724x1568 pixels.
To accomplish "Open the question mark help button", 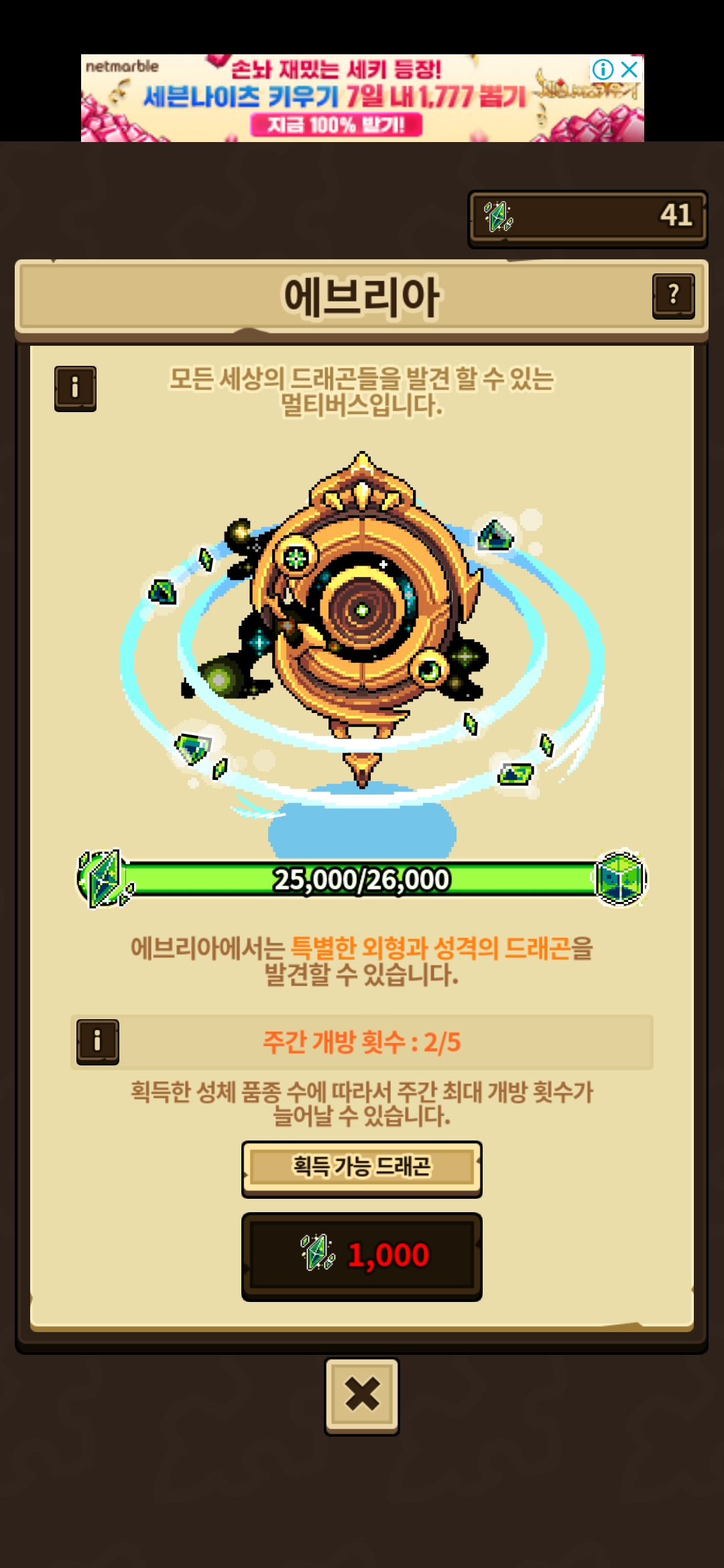I will 673,296.
